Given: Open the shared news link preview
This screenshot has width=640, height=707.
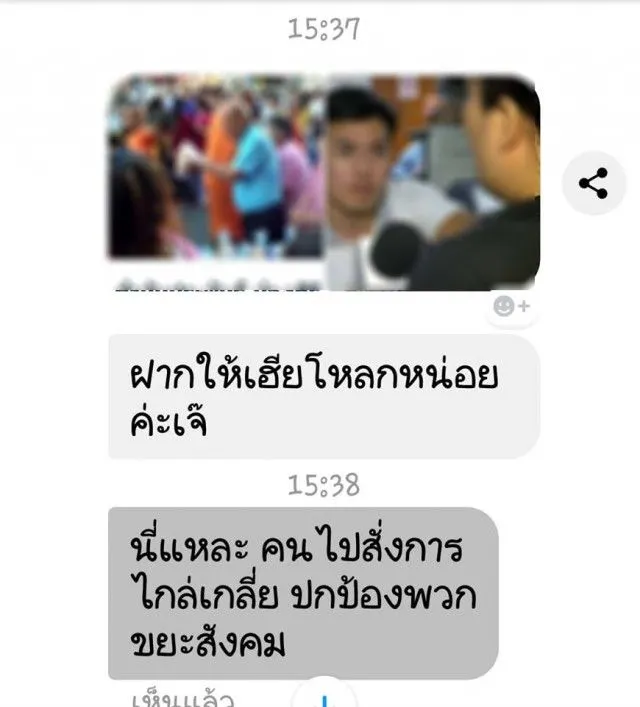Looking at the screenshot, I should pyautogui.click(x=324, y=182).
